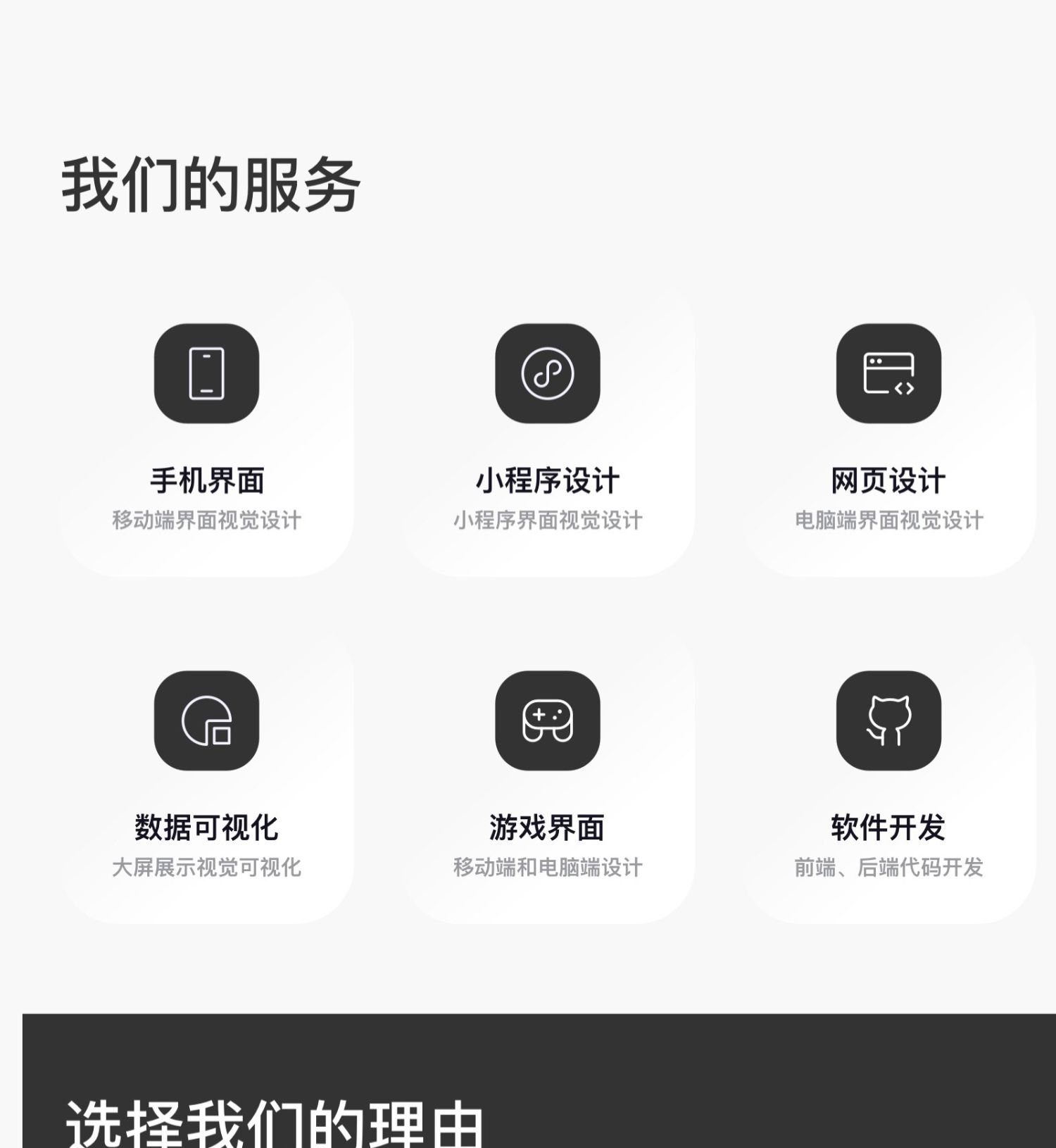1056x1148 pixels.
Task: Select the game controller icon on 游戏界面 card
Action: coord(548,720)
